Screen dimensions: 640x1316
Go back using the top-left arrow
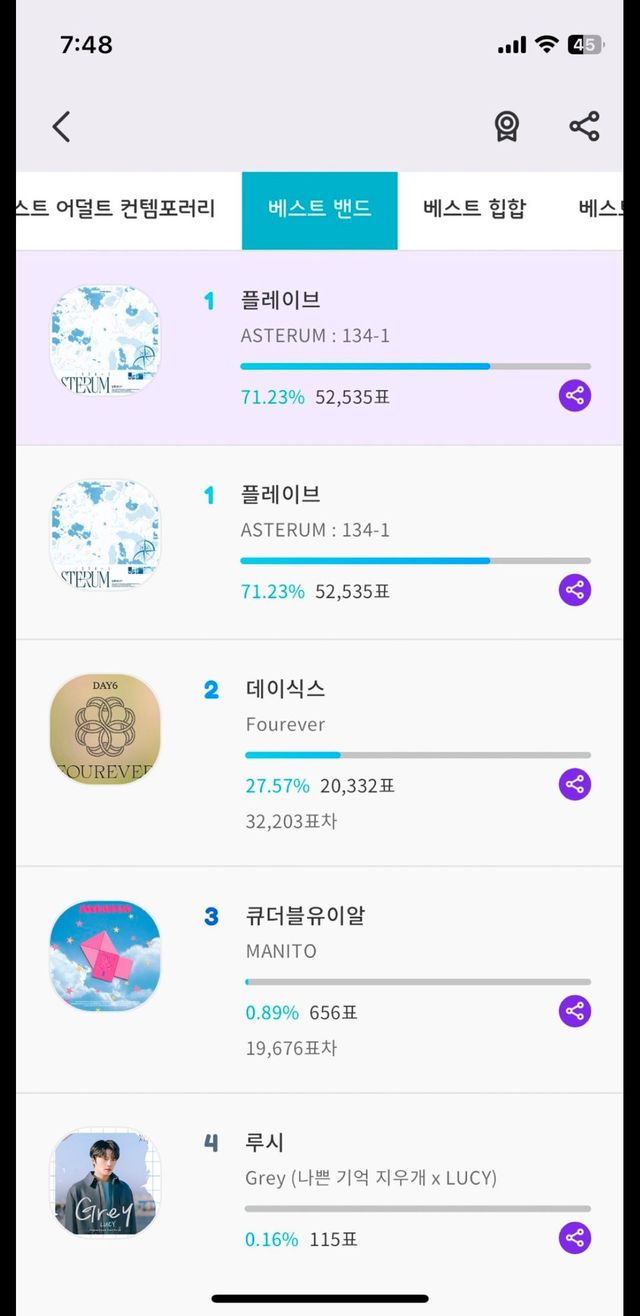click(62, 127)
